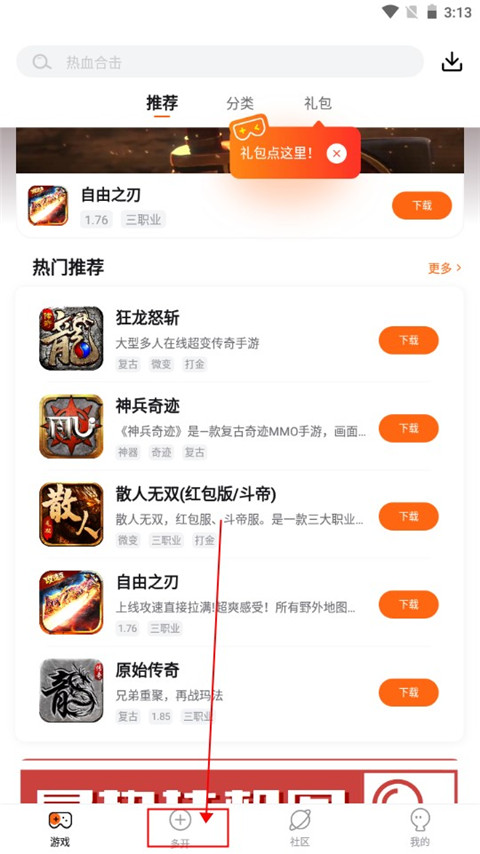Download 原始传奇

click(408, 692)
